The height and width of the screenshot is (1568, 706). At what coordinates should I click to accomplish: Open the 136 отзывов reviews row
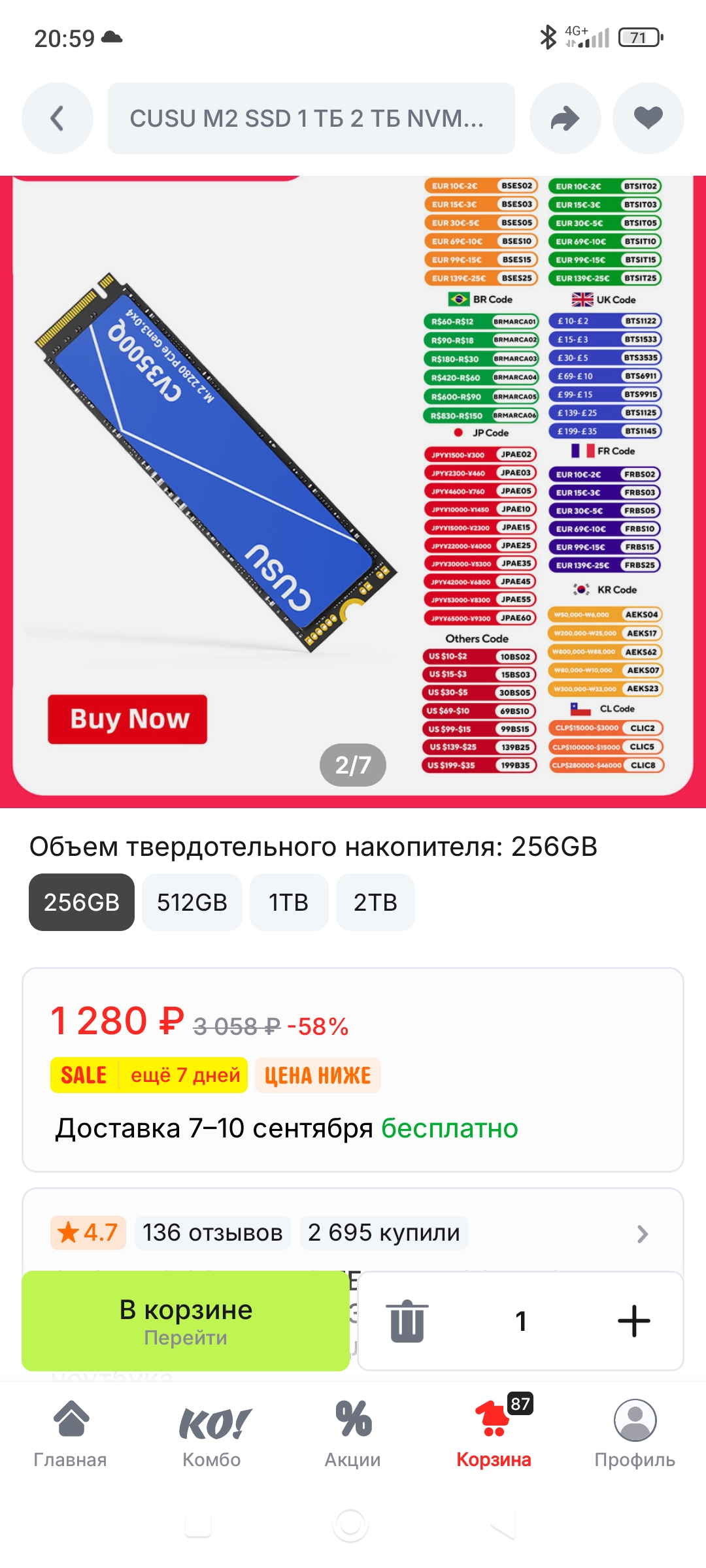353,1233
